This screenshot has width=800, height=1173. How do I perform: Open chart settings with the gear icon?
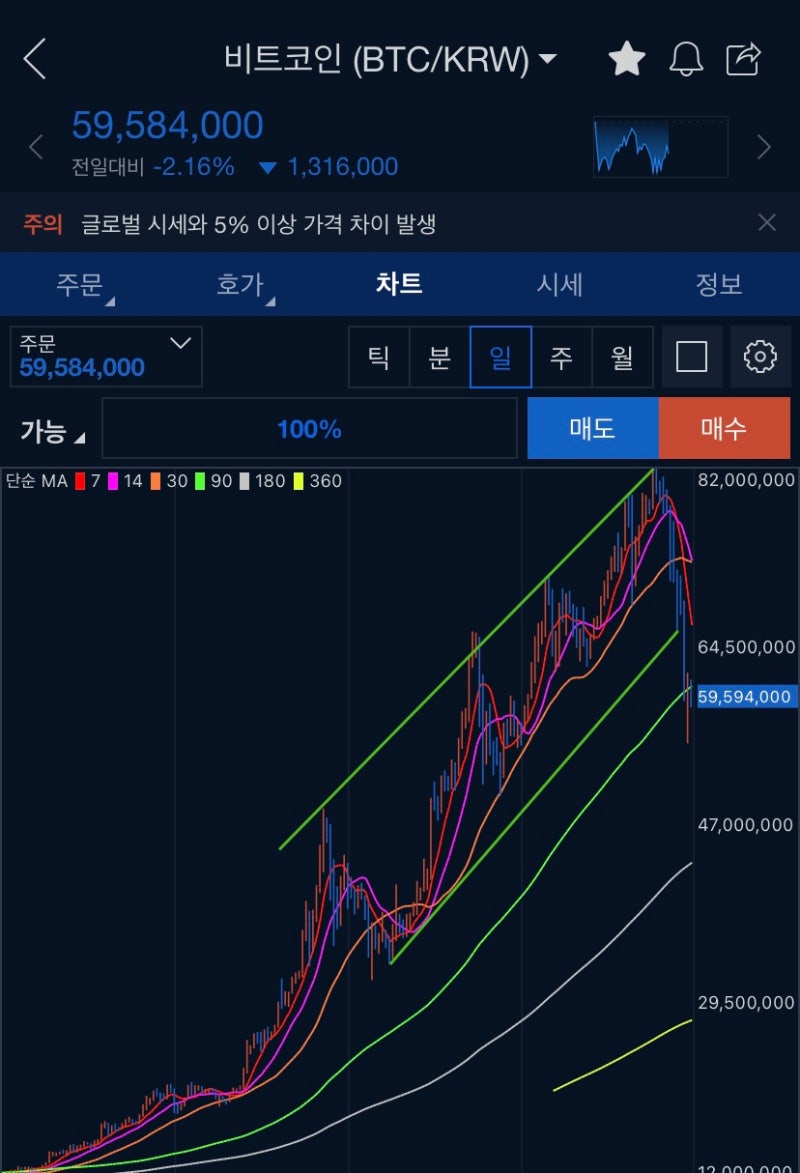click(760, 357)
